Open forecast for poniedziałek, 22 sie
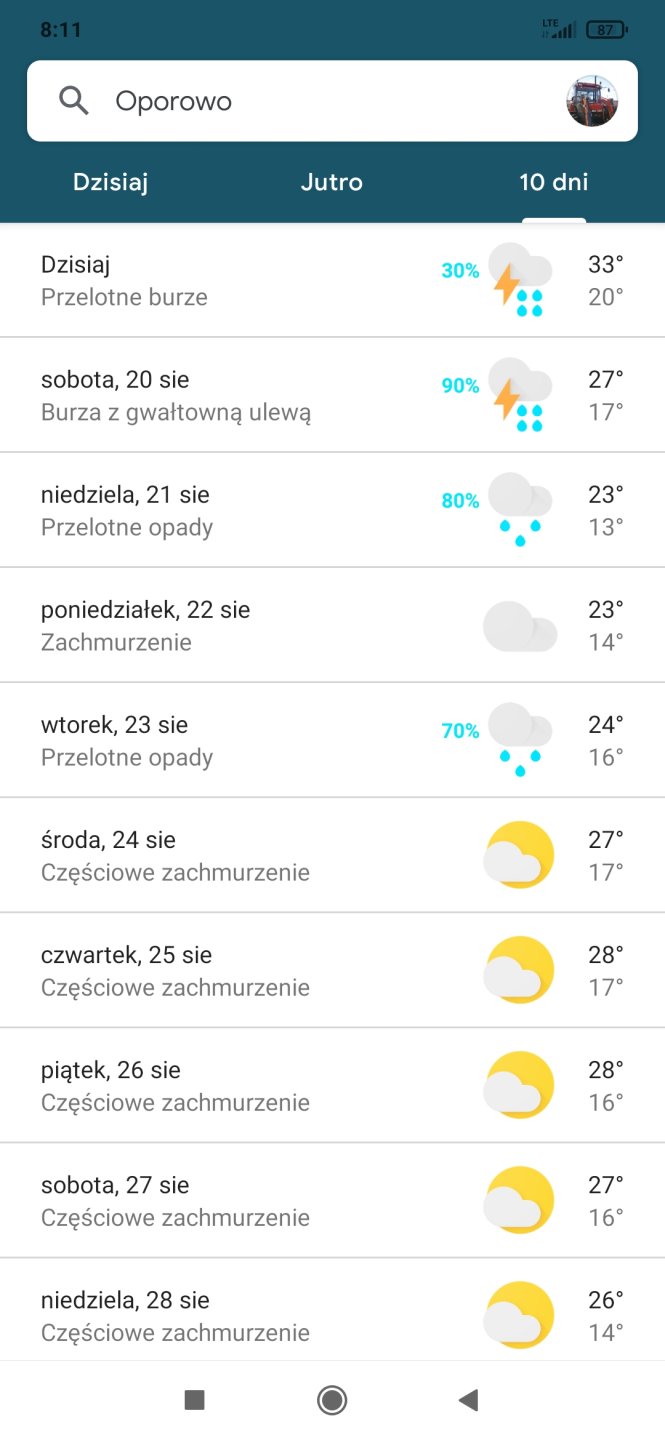The height and width of the screenshot is (1440, 665). (x=332, y=625)
